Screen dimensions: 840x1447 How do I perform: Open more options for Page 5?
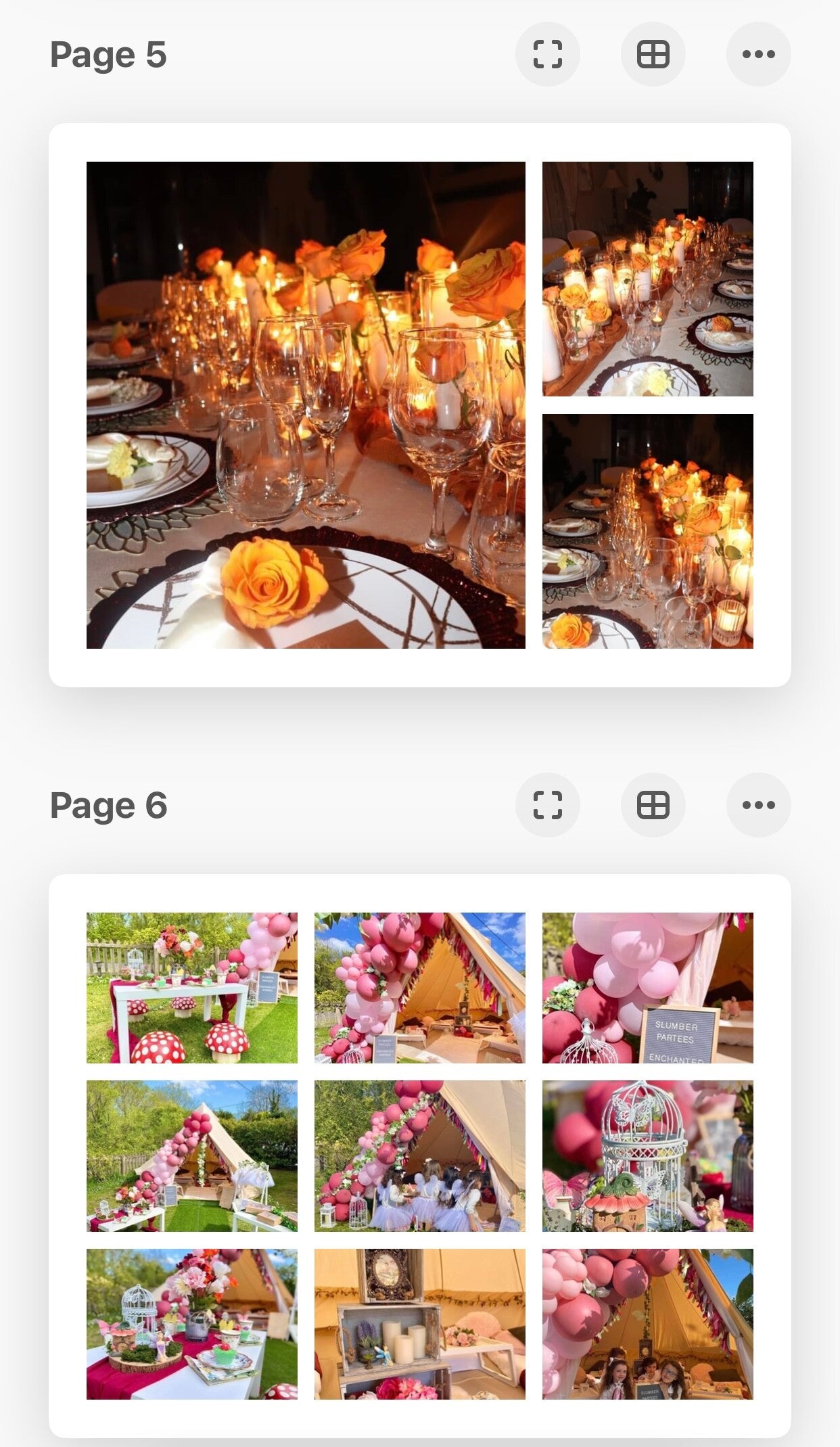coord(758,54)
